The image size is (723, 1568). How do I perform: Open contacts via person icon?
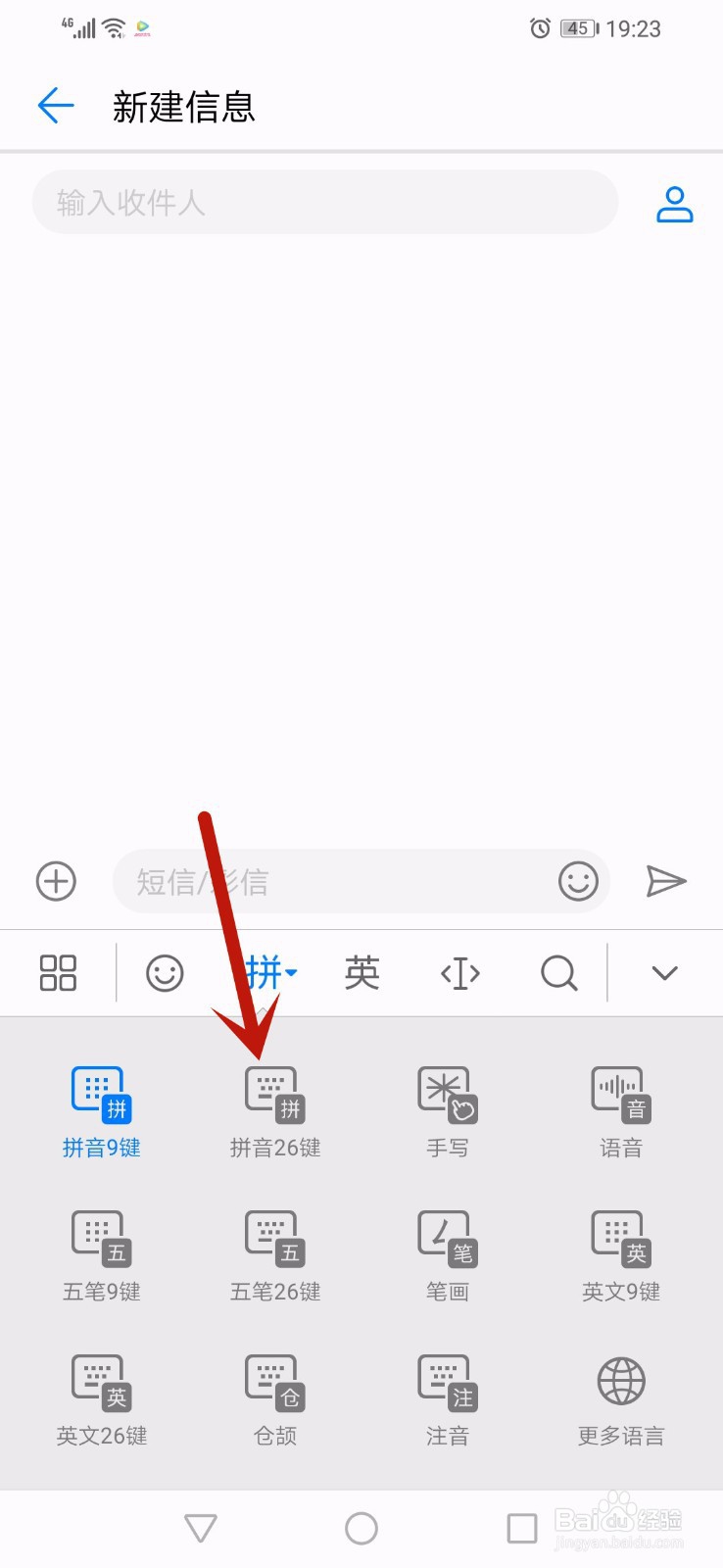tap(674, 203)
